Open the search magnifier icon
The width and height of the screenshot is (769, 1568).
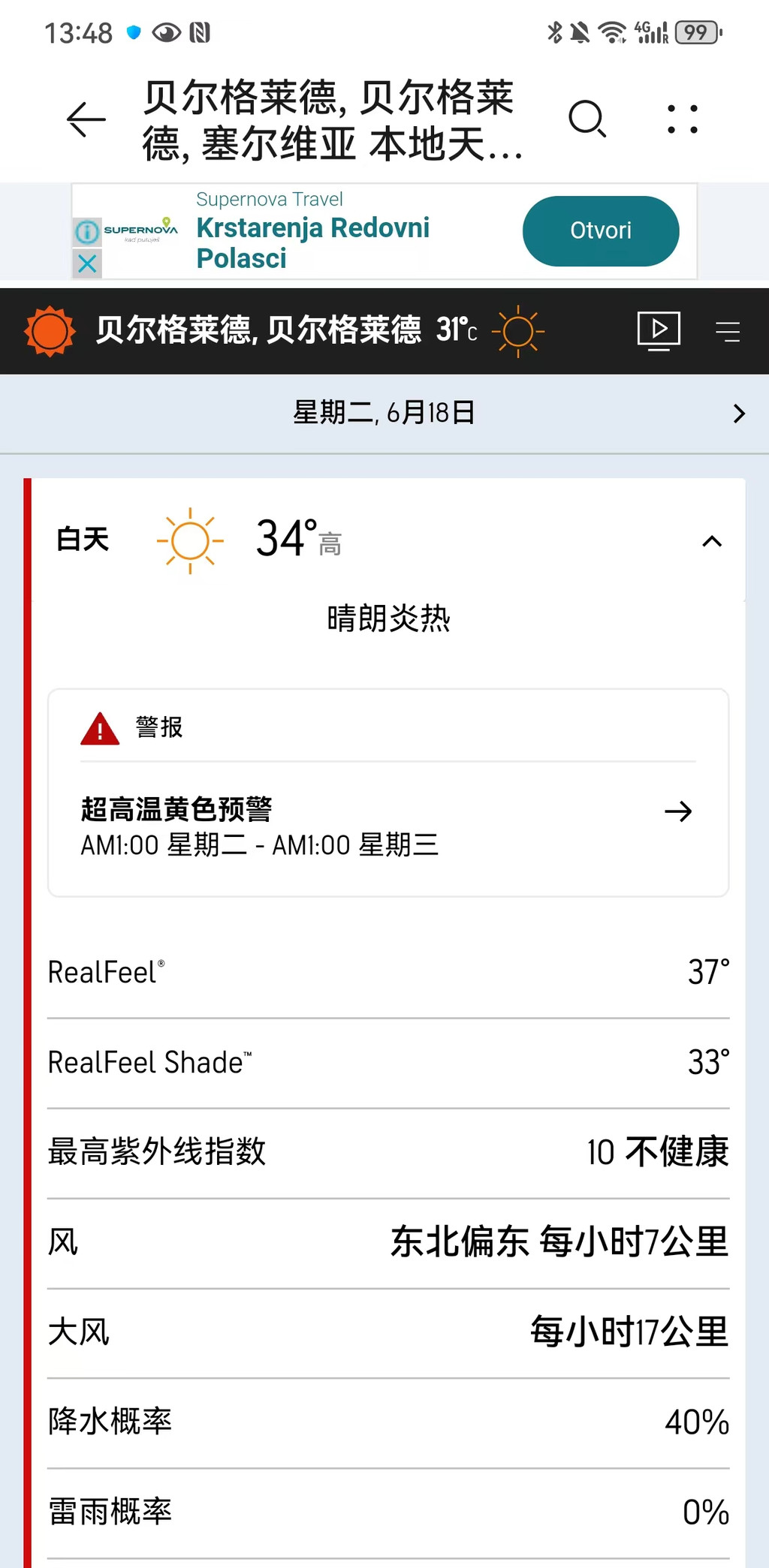click(587, 119)
